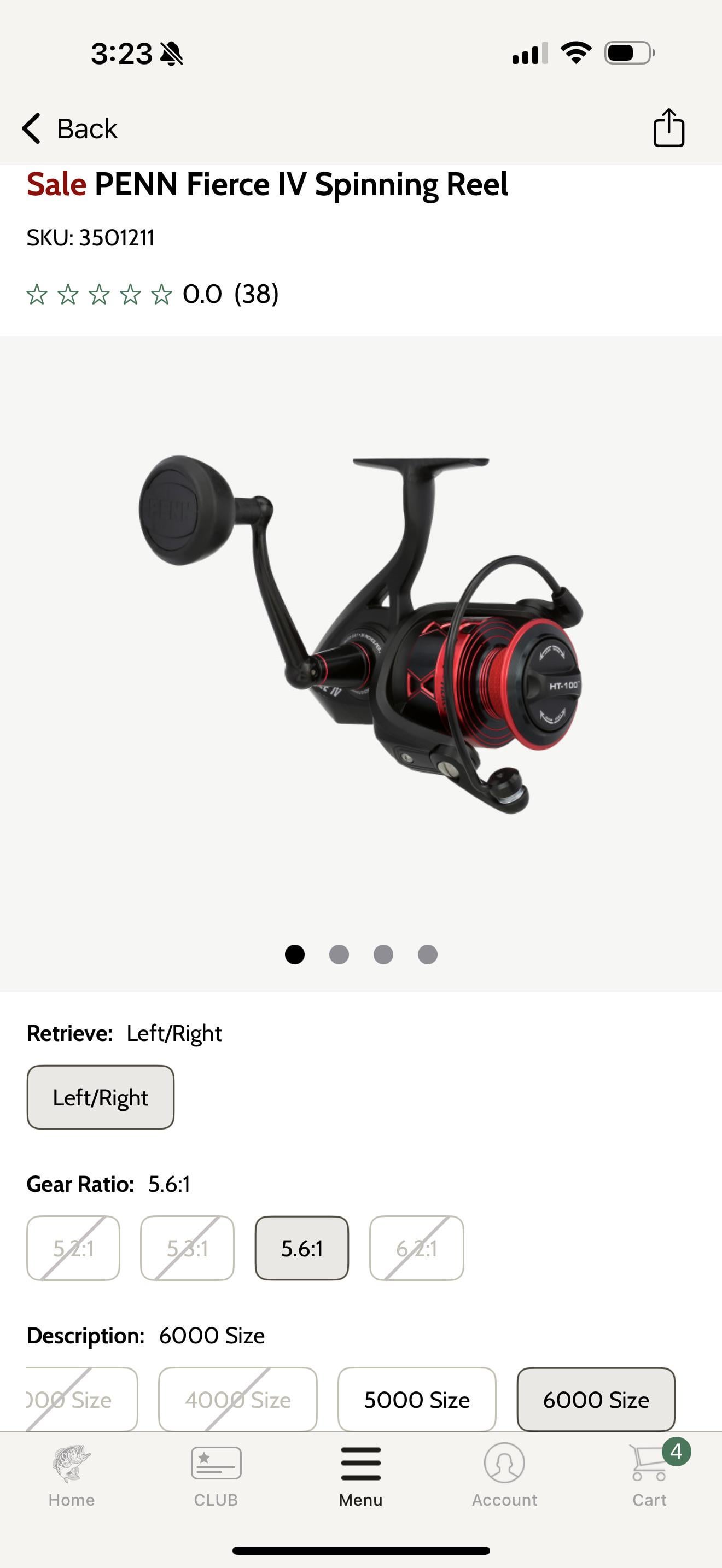Open the CLUB tab

(216, 1475)
